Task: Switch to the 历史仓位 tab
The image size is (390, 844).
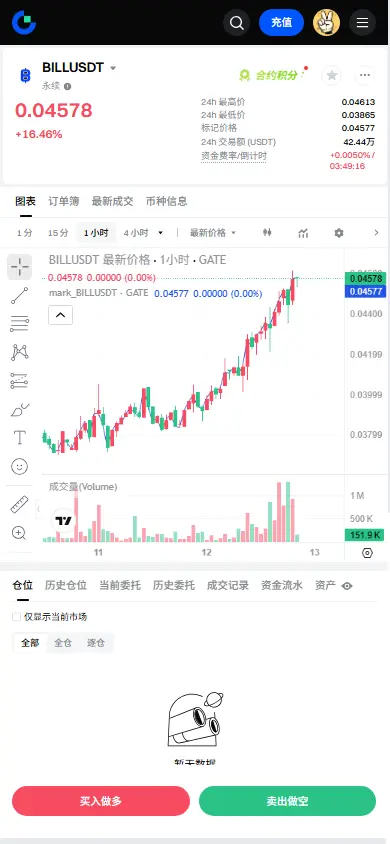Action: pos(66,585)
